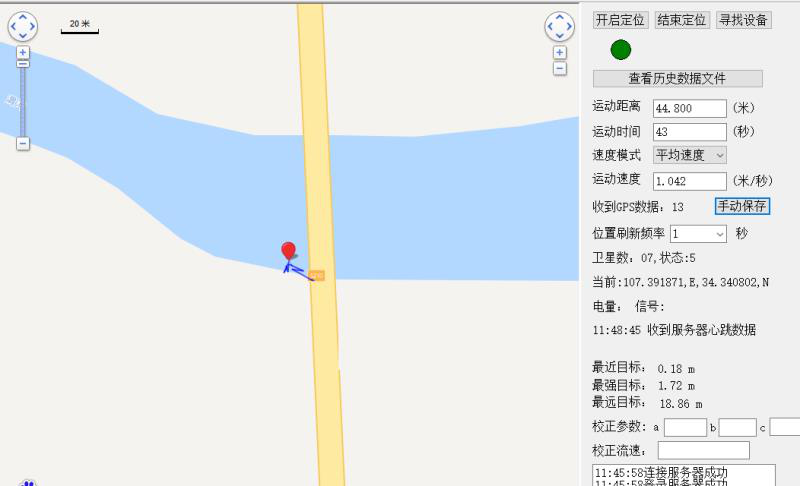Image resolution: width=800 pixels, height=486 pixels.
Task: Select the 运动距离 input field
Action: [x=689, y=108]
